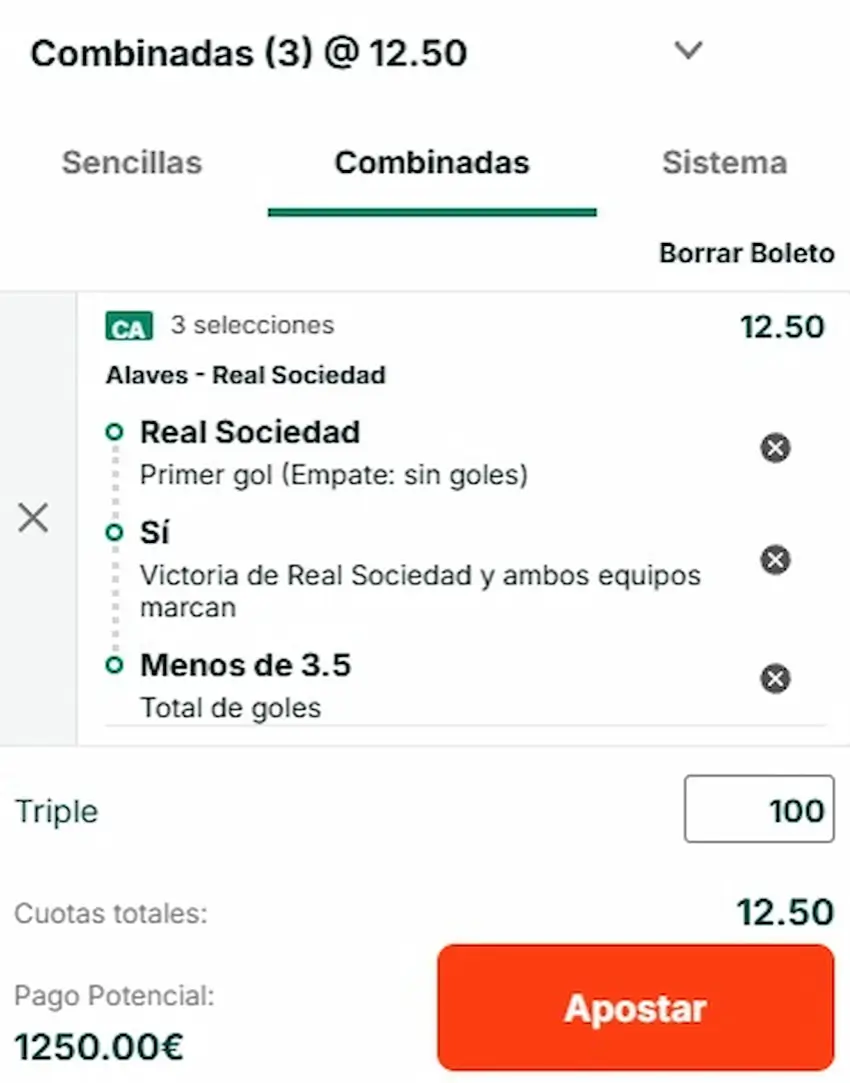The width and height of the screenshot is (850, 1083).
Task: Dismiss the entire bet group with the X
Action: click(x=33, y=517)
